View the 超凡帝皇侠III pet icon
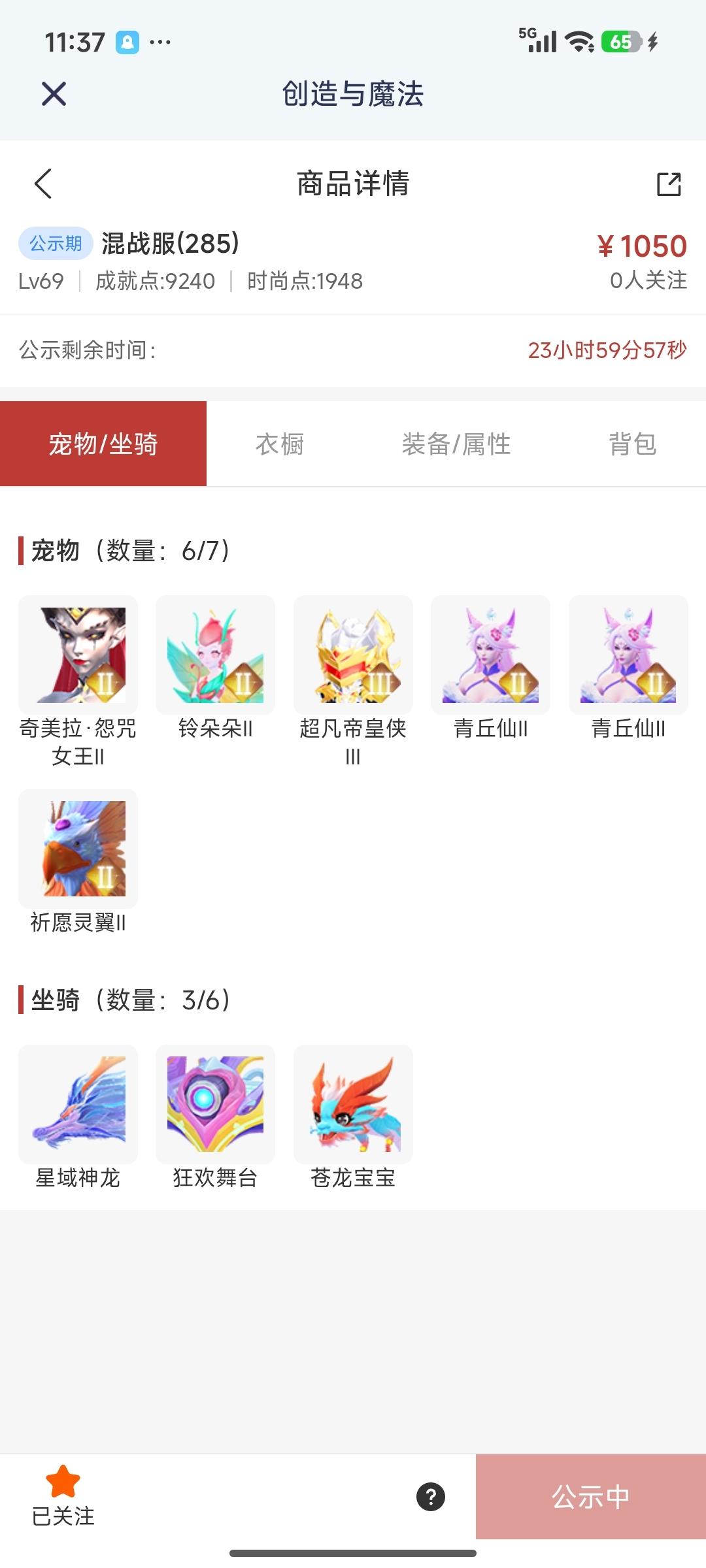This screenshot has height=1568, width=706. [x=352, y=655]
